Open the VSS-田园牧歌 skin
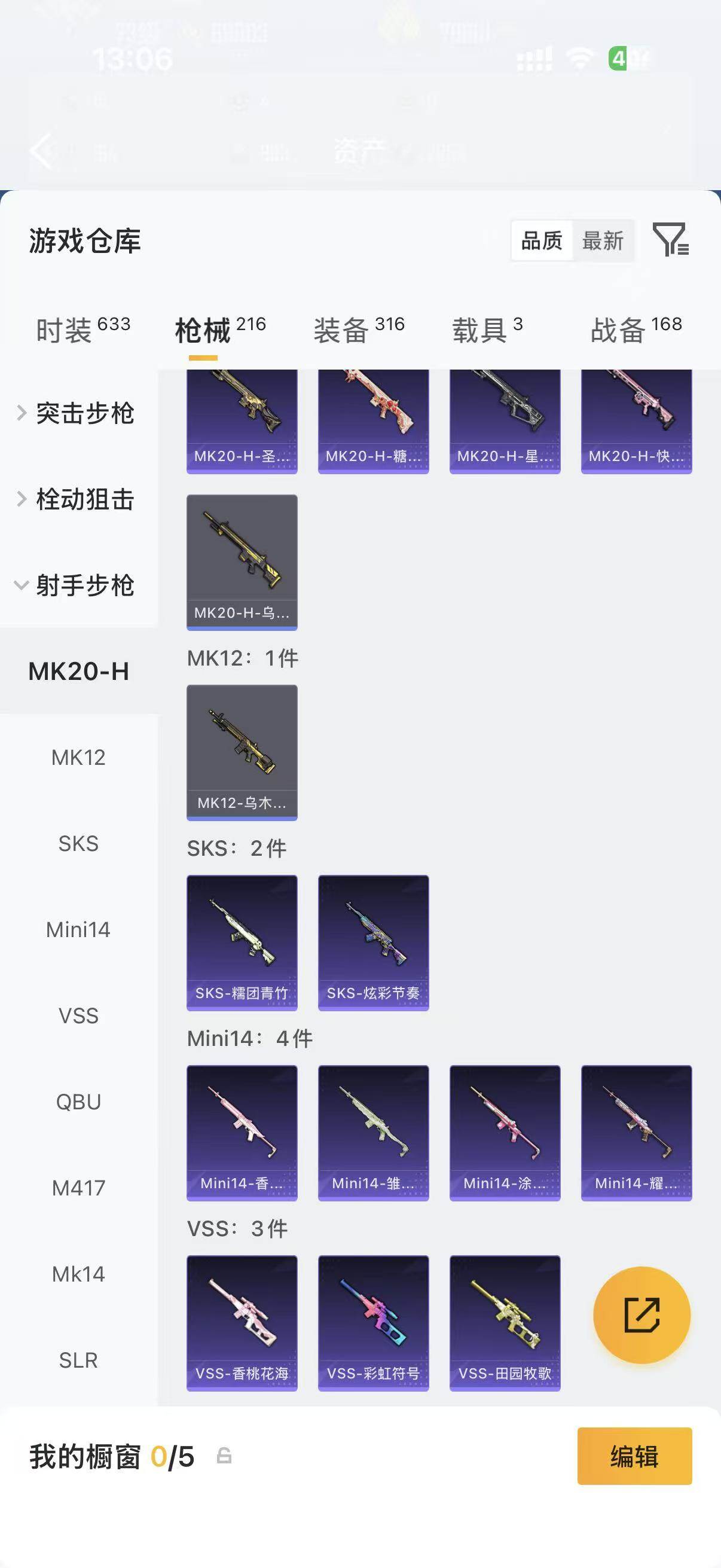 [x=505, y=1323]
